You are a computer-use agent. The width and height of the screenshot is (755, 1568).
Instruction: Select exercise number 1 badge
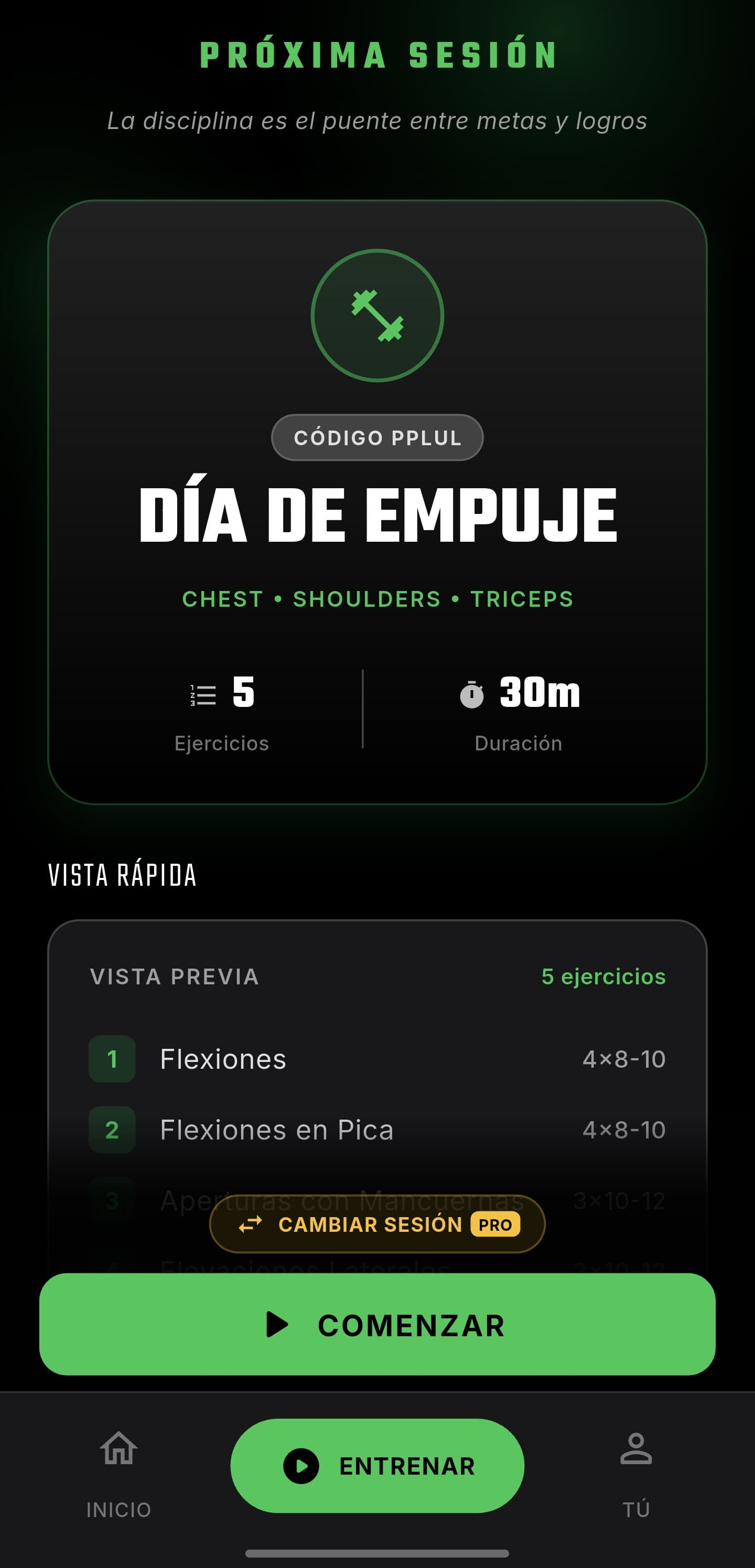click(x=112, y=1058)
